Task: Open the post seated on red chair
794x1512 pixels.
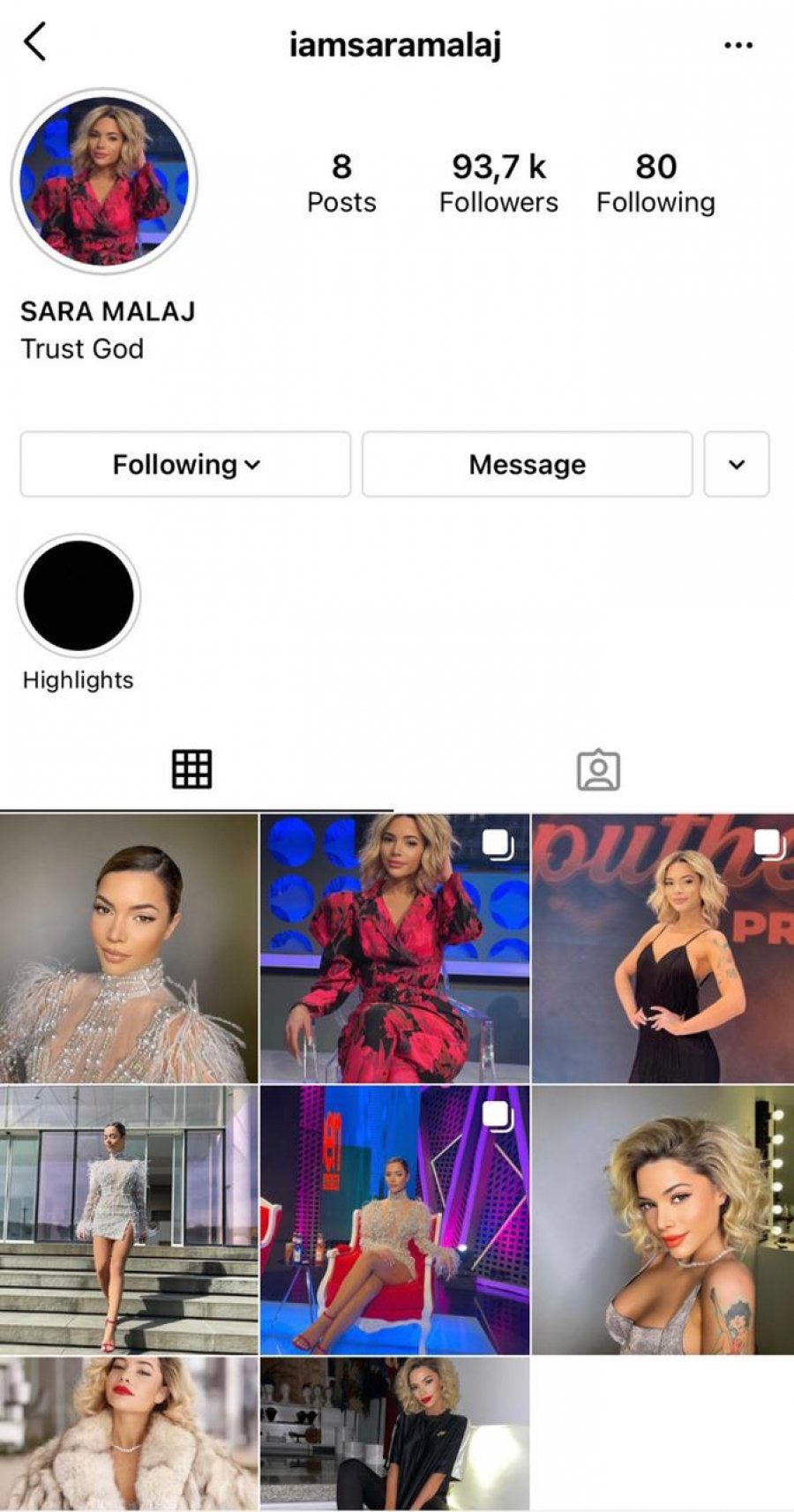Action: [394, 1220]
